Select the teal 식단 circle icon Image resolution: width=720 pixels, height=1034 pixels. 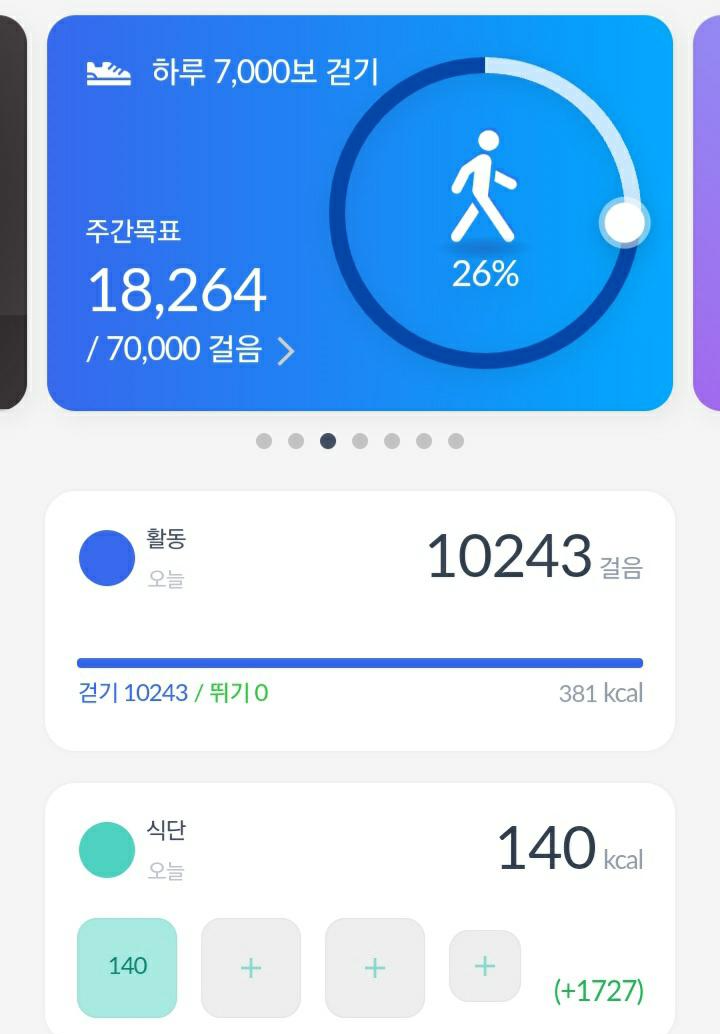point(106,848)
